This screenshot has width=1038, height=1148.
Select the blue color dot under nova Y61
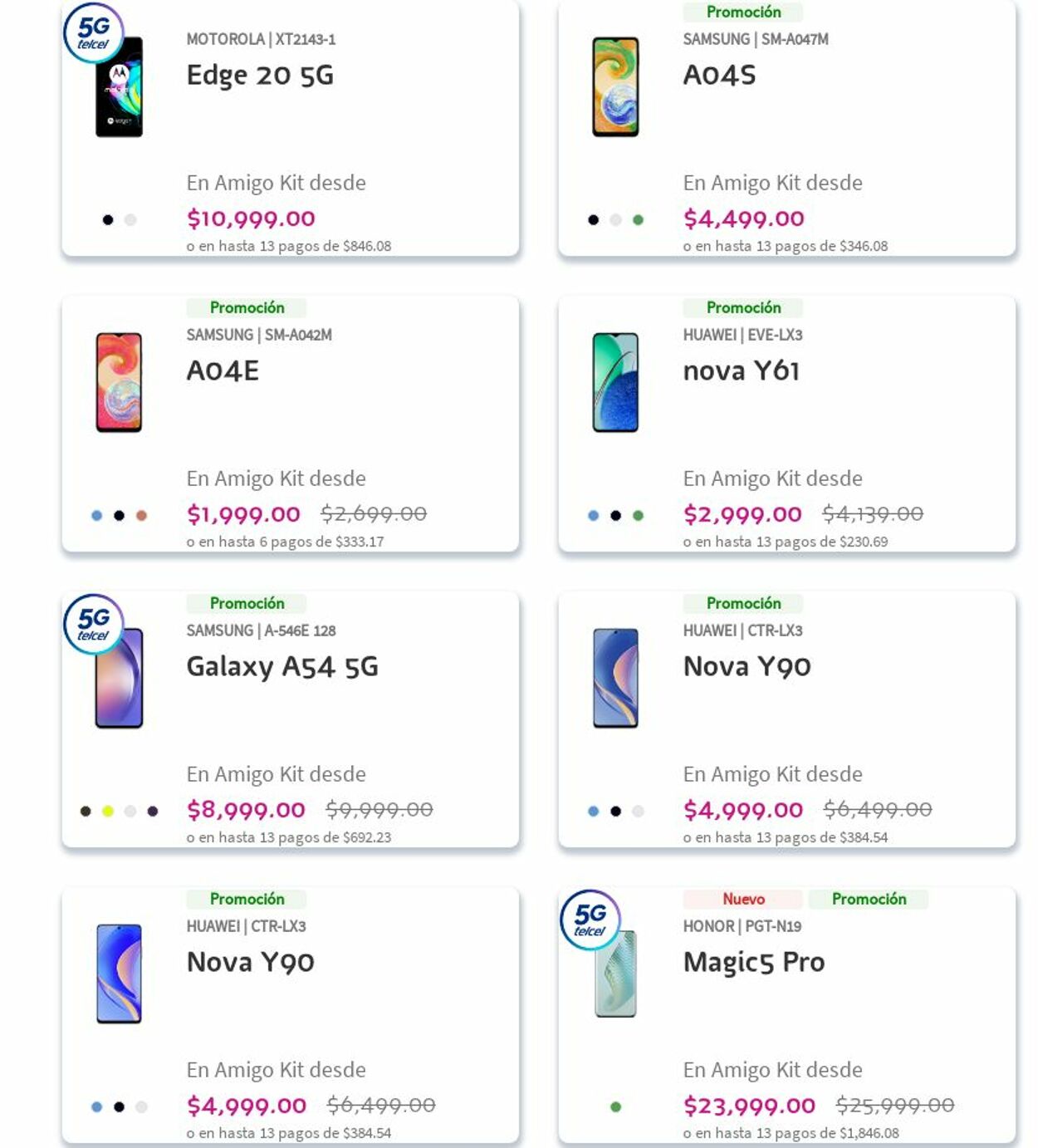[x=593, y=515]
